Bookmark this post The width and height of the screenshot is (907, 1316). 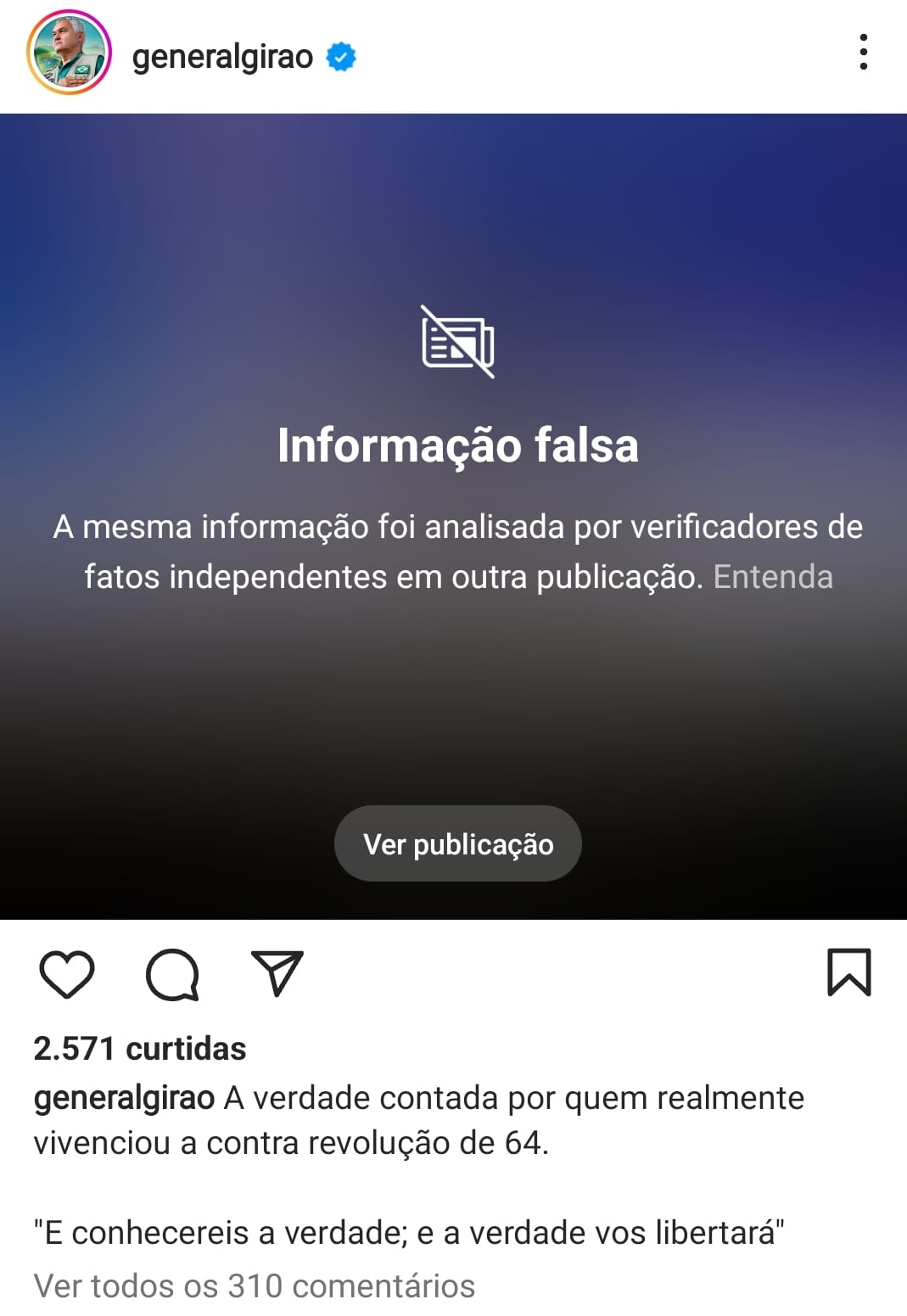tap(848, 972)
